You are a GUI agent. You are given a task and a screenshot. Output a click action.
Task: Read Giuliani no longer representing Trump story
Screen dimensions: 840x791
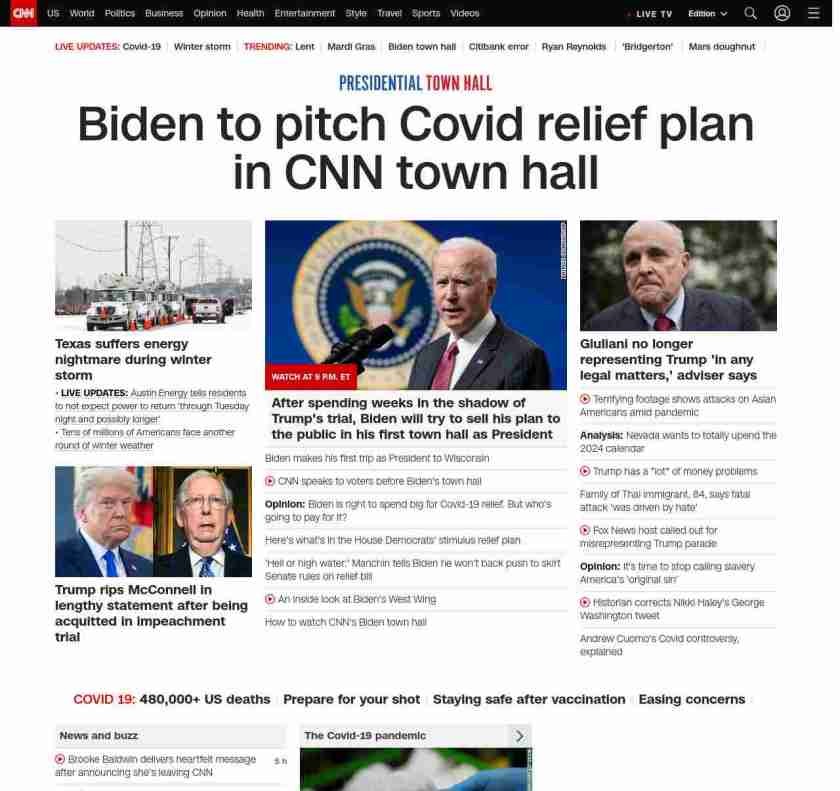click(668, 359)
